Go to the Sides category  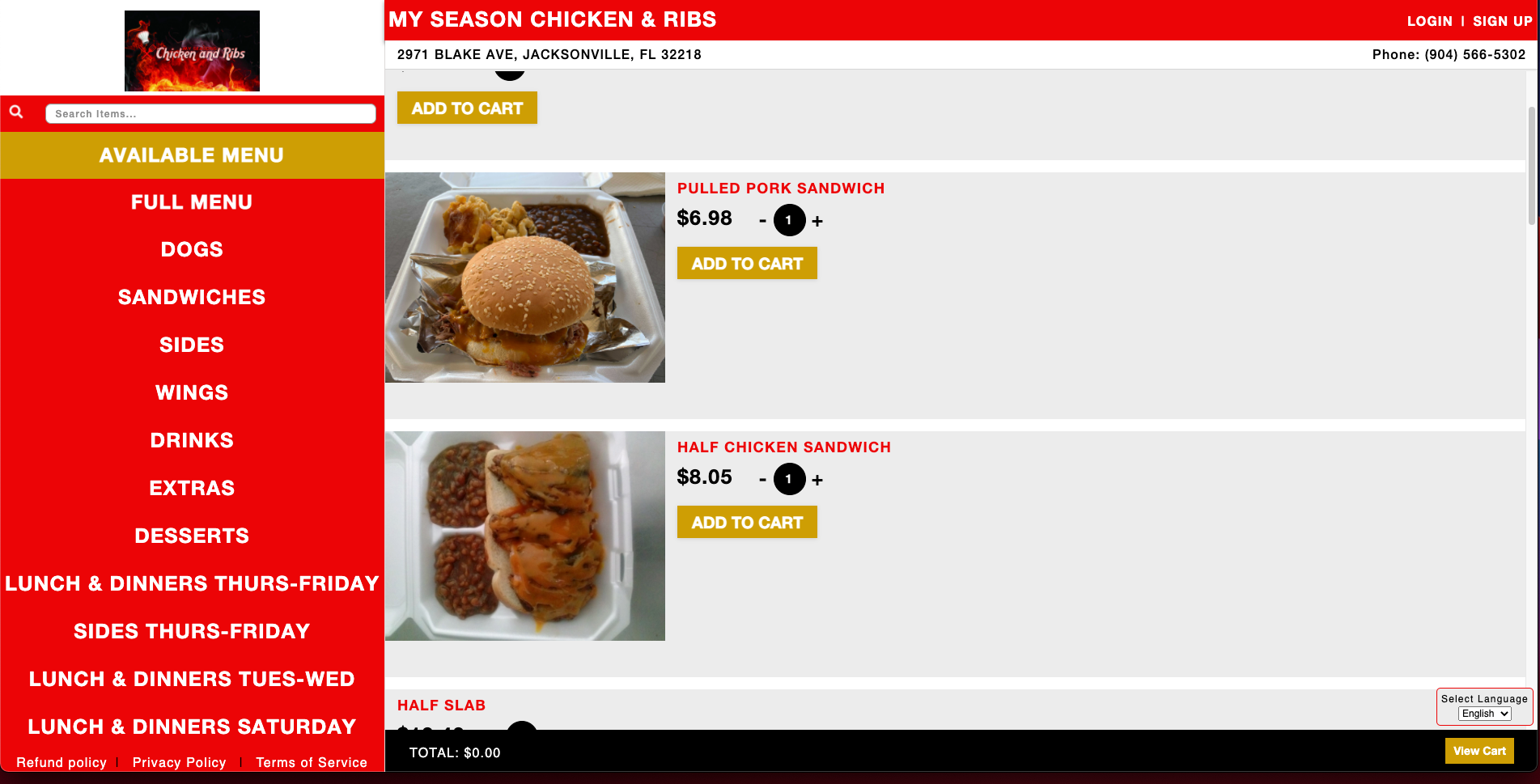(x=192, y=345)
